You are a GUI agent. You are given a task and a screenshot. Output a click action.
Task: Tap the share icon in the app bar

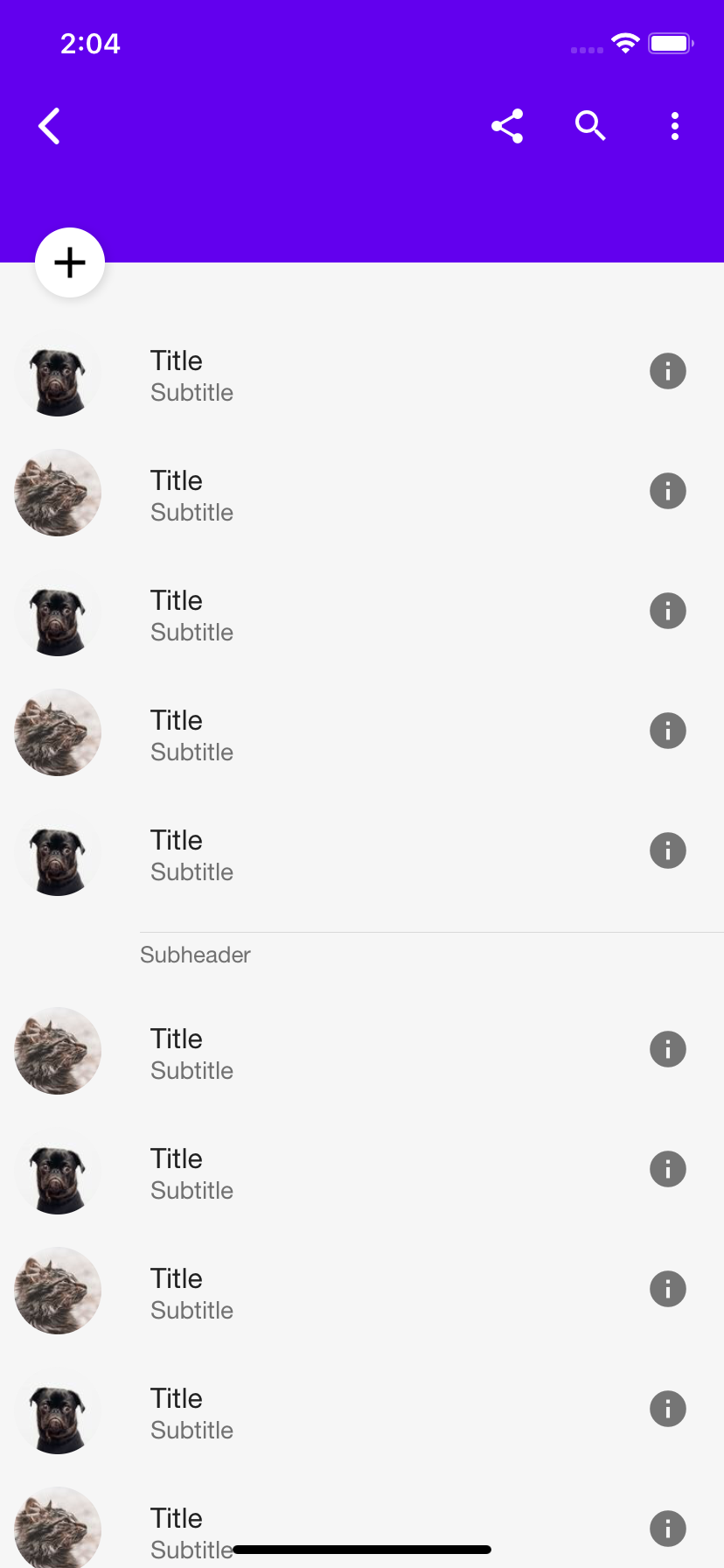507,125
